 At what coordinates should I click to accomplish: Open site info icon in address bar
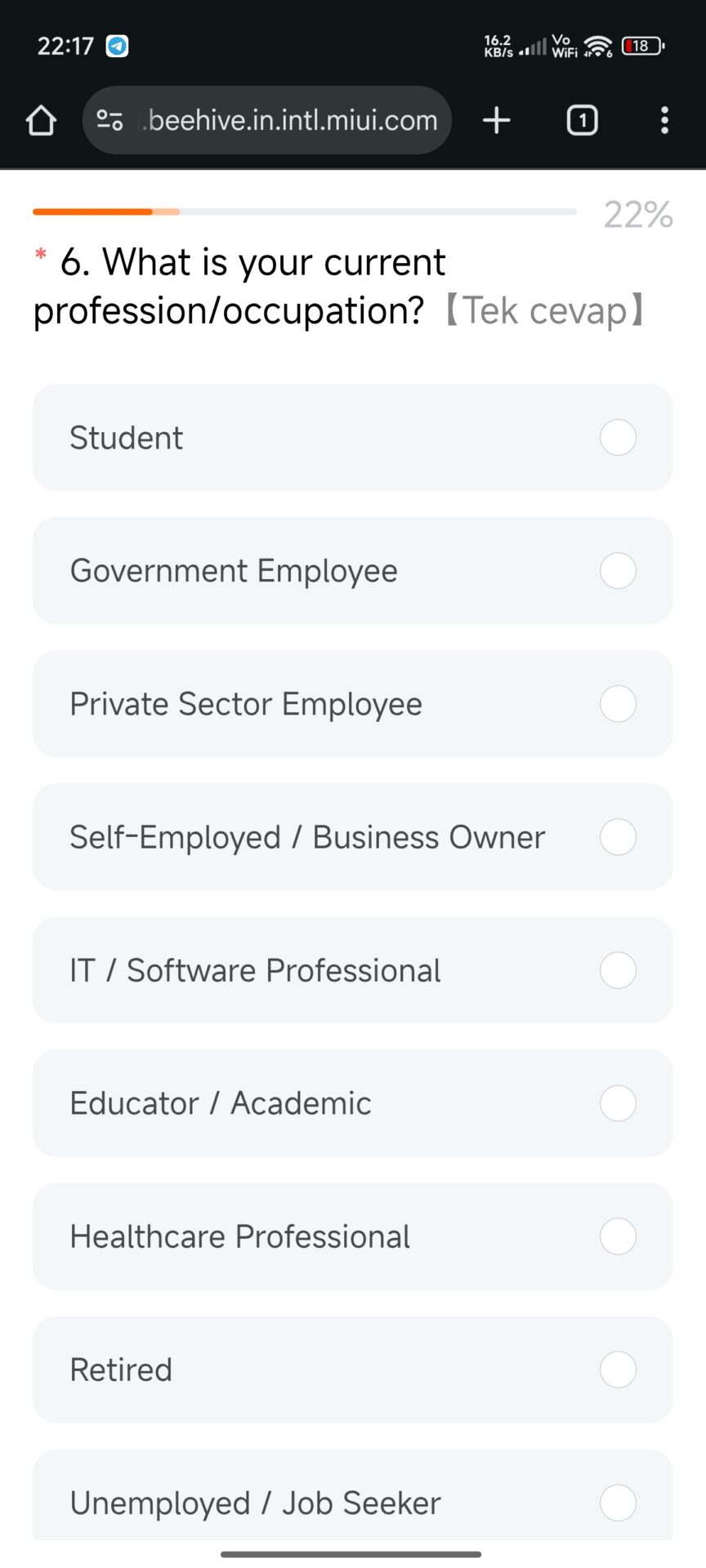(x=109, y=120)
